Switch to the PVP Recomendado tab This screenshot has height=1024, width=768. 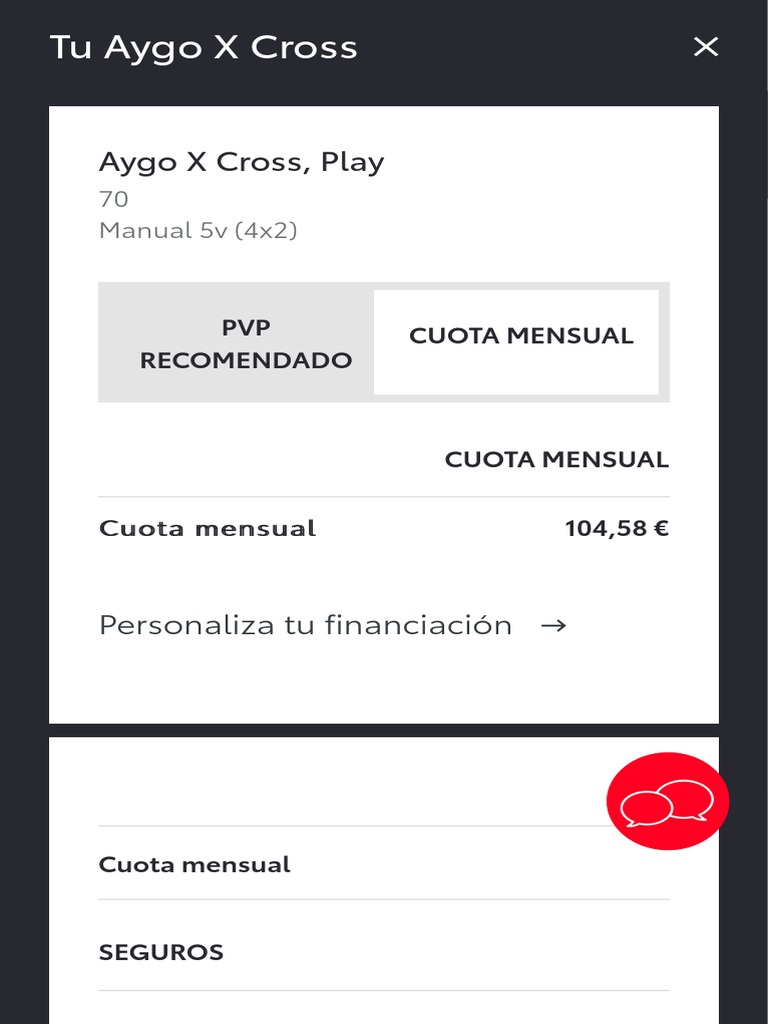pos(245,343)
